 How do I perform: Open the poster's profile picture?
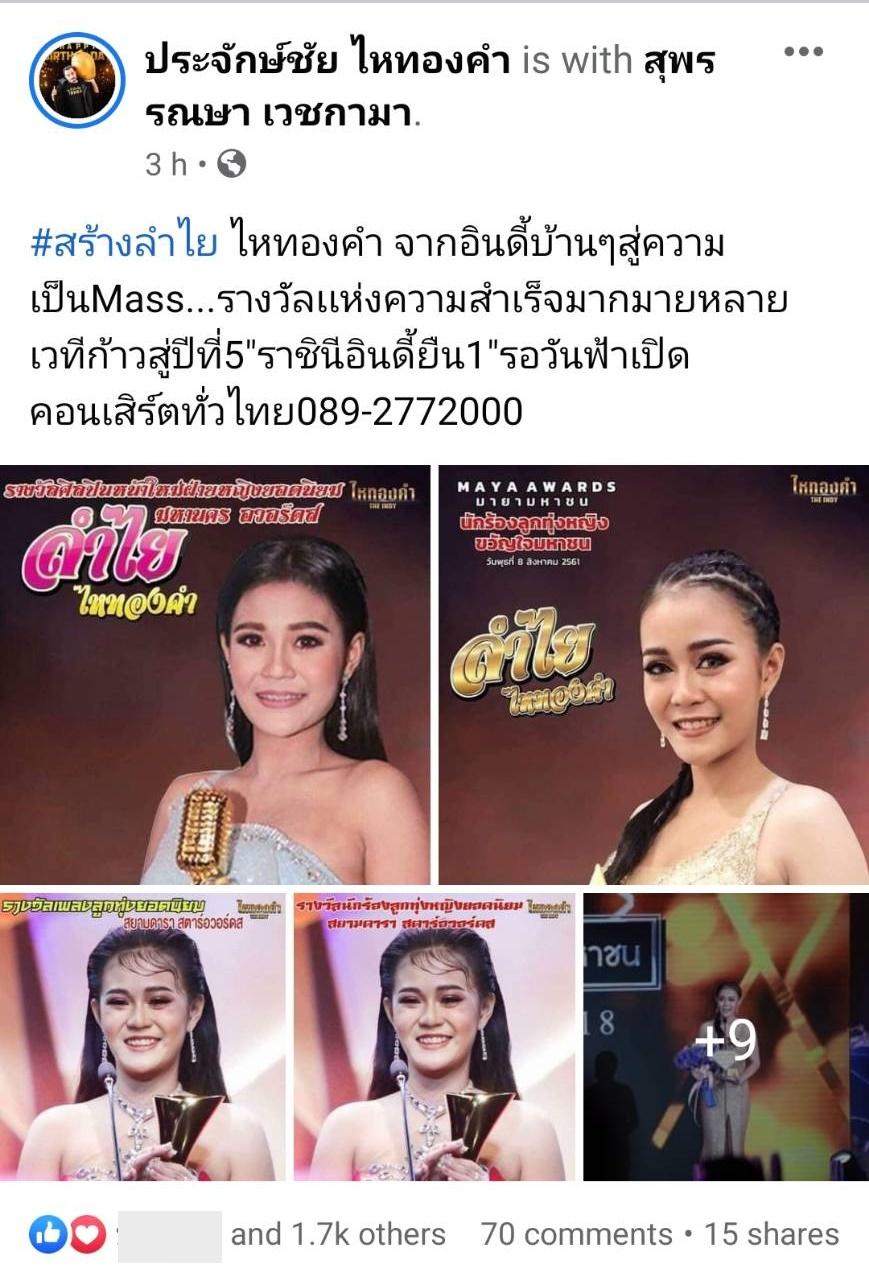[x=75, y=79]
